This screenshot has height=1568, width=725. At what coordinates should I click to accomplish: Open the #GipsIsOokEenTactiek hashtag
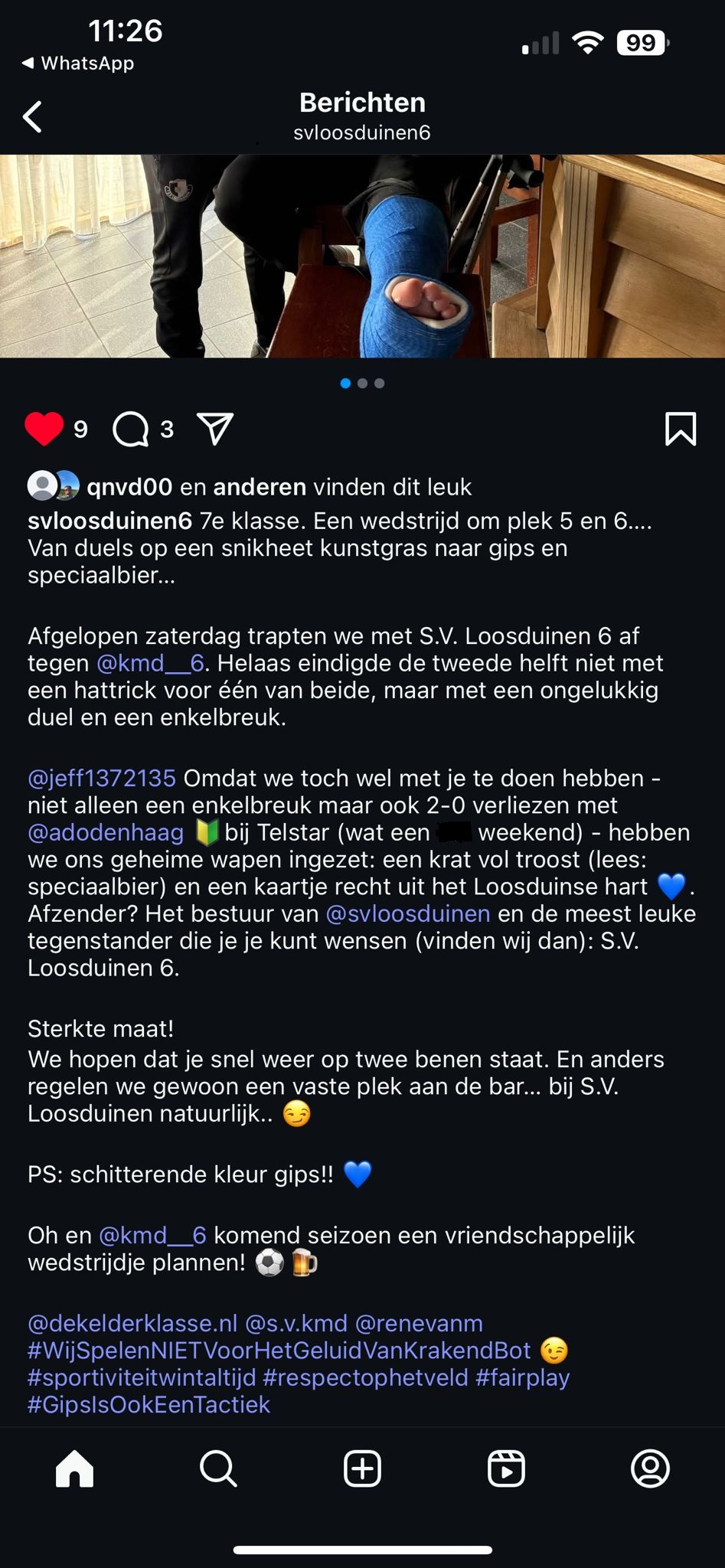[x=149, y=1404]
